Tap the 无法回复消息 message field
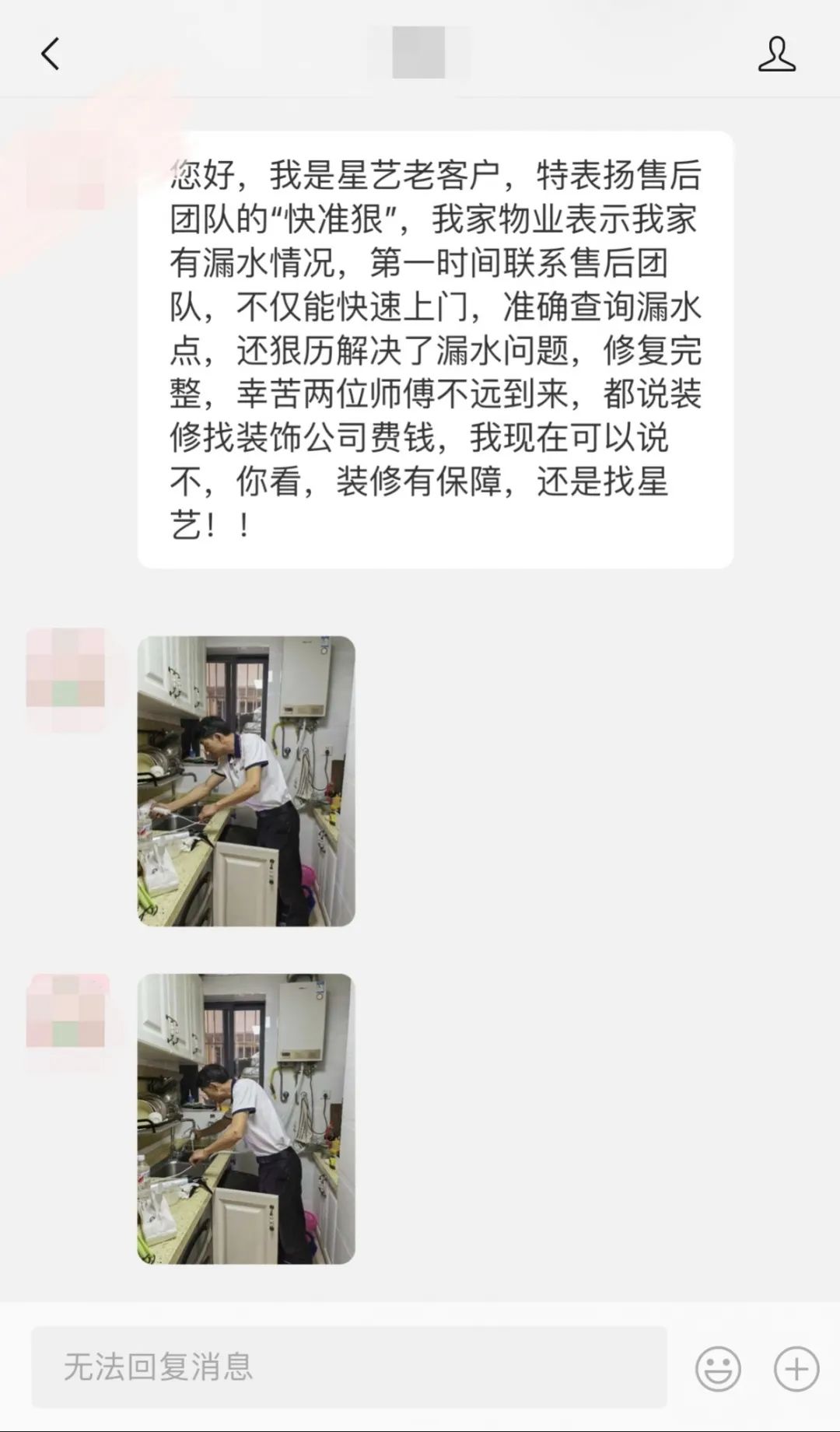840x1432 pixels. click(x=348, y=1367)
